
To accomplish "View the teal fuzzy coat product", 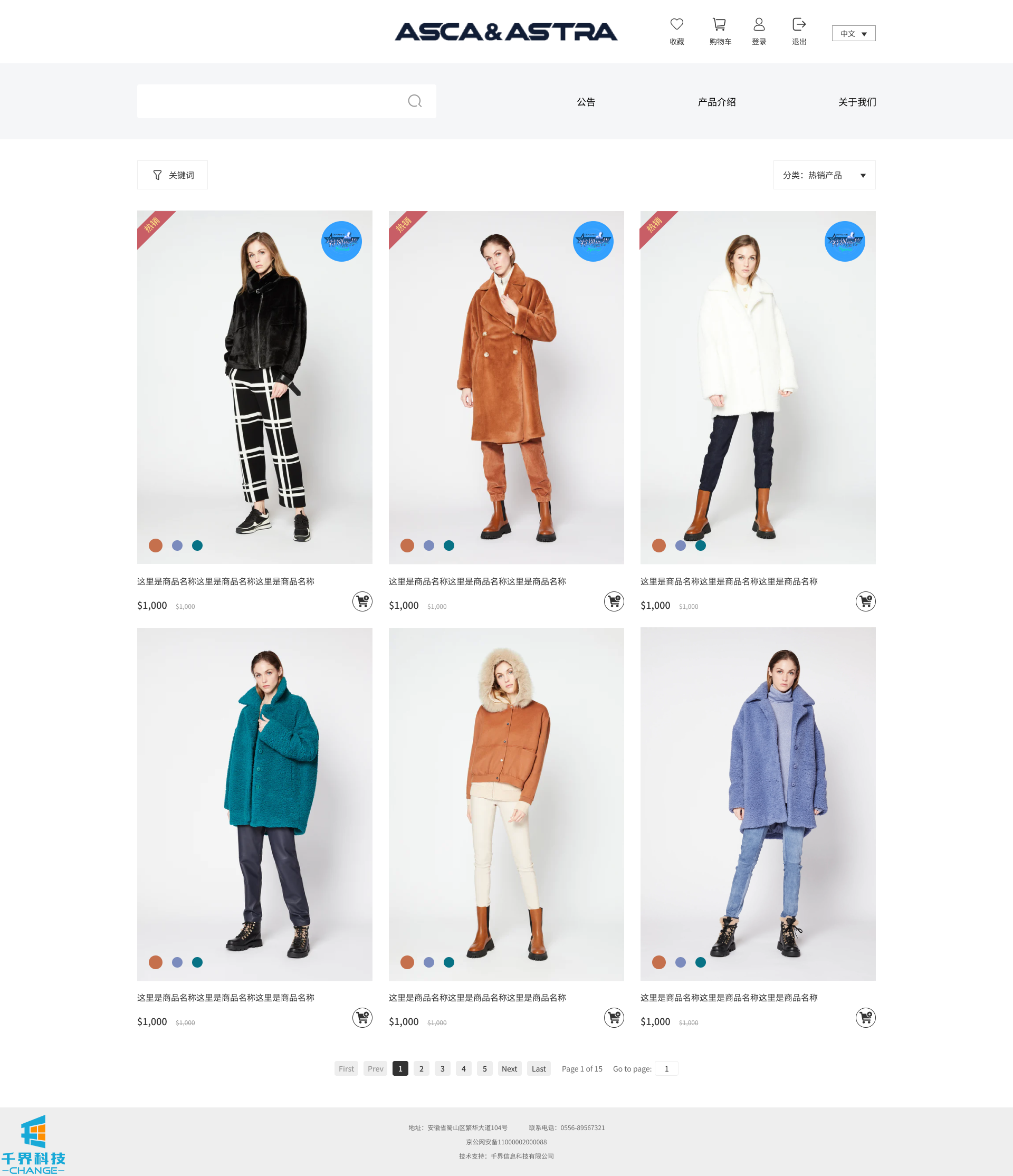I will click(x=254, y=803).
